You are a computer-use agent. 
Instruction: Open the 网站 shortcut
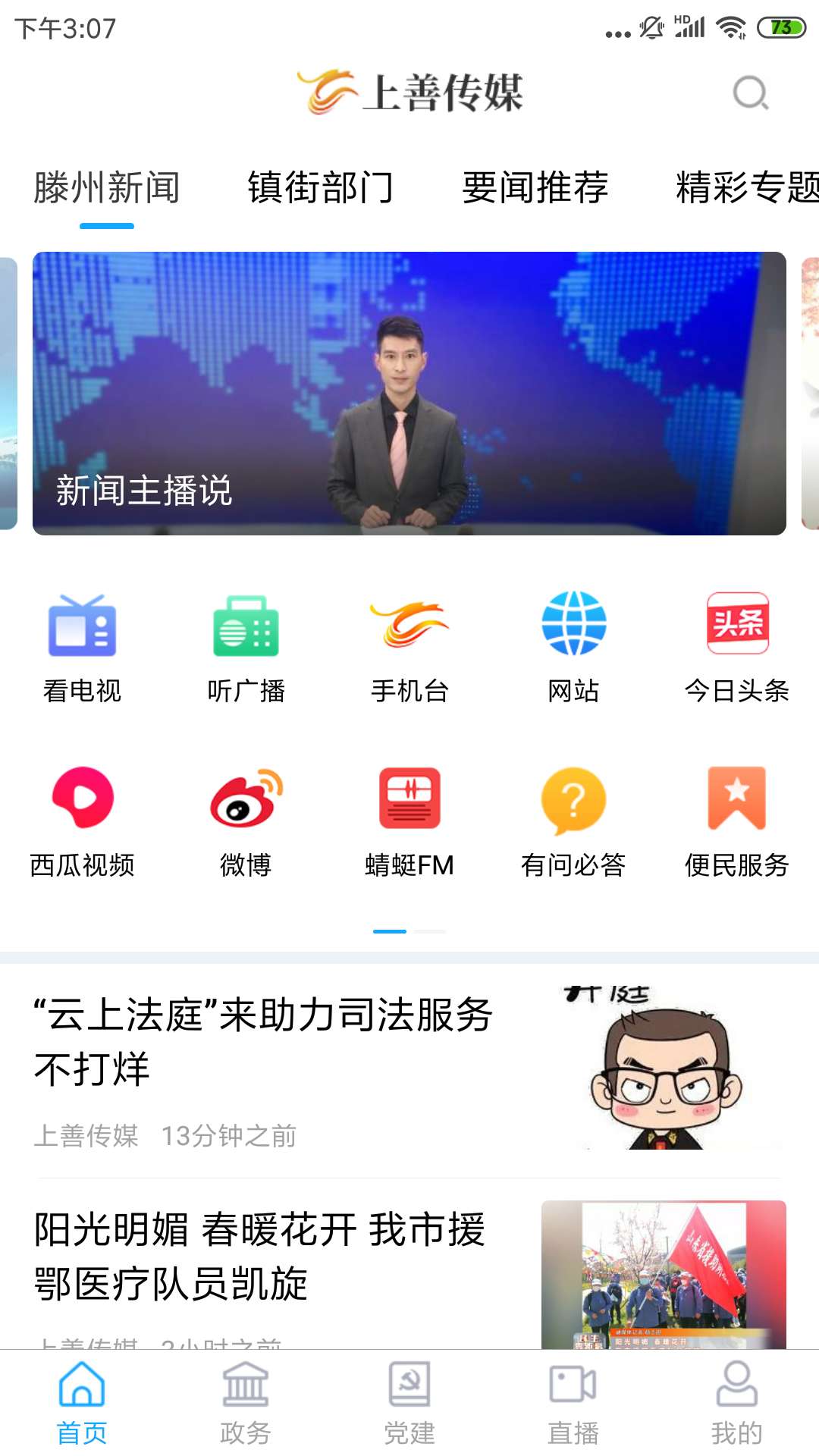(x=573, y=649)
